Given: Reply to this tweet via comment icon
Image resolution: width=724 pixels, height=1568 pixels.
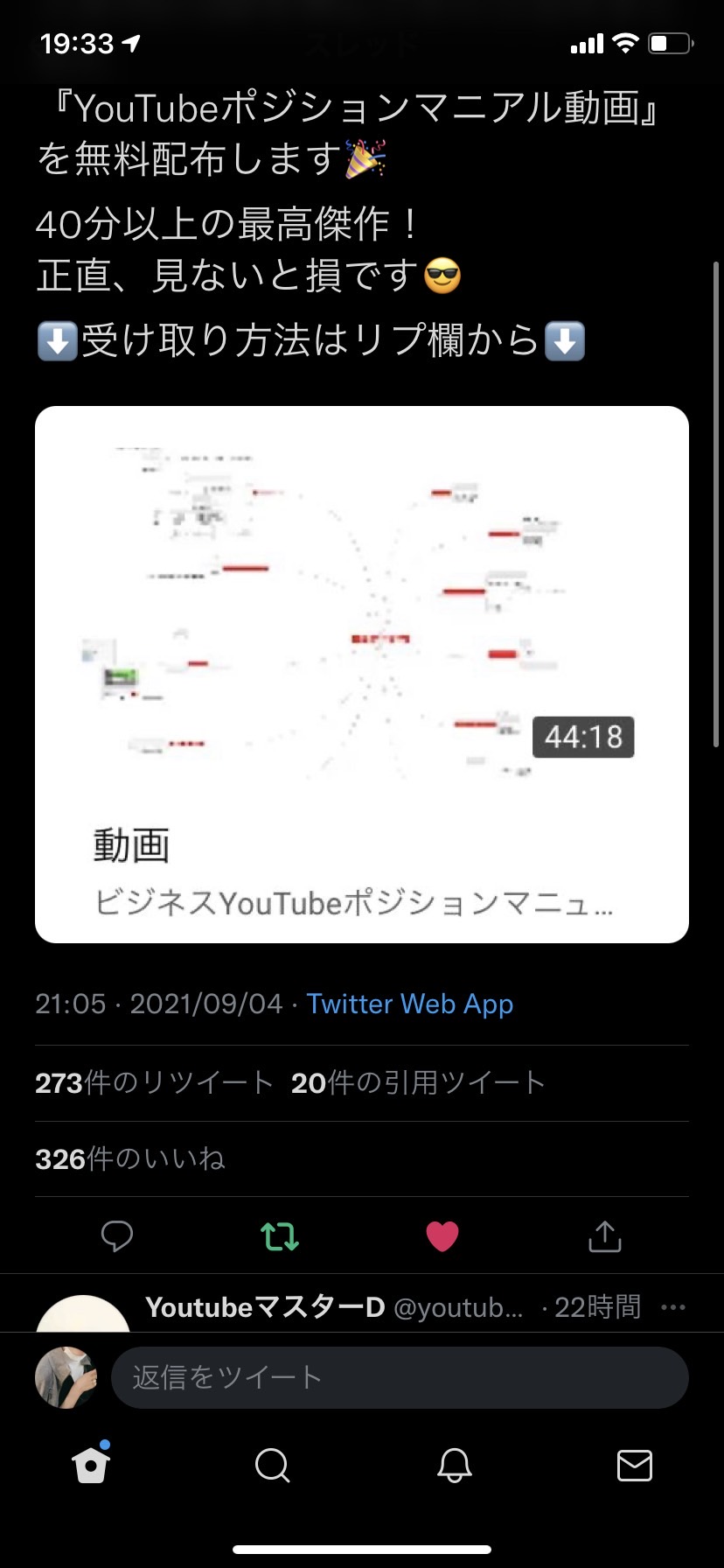Looking at the screenshot, I should (x=117, y=1236).
